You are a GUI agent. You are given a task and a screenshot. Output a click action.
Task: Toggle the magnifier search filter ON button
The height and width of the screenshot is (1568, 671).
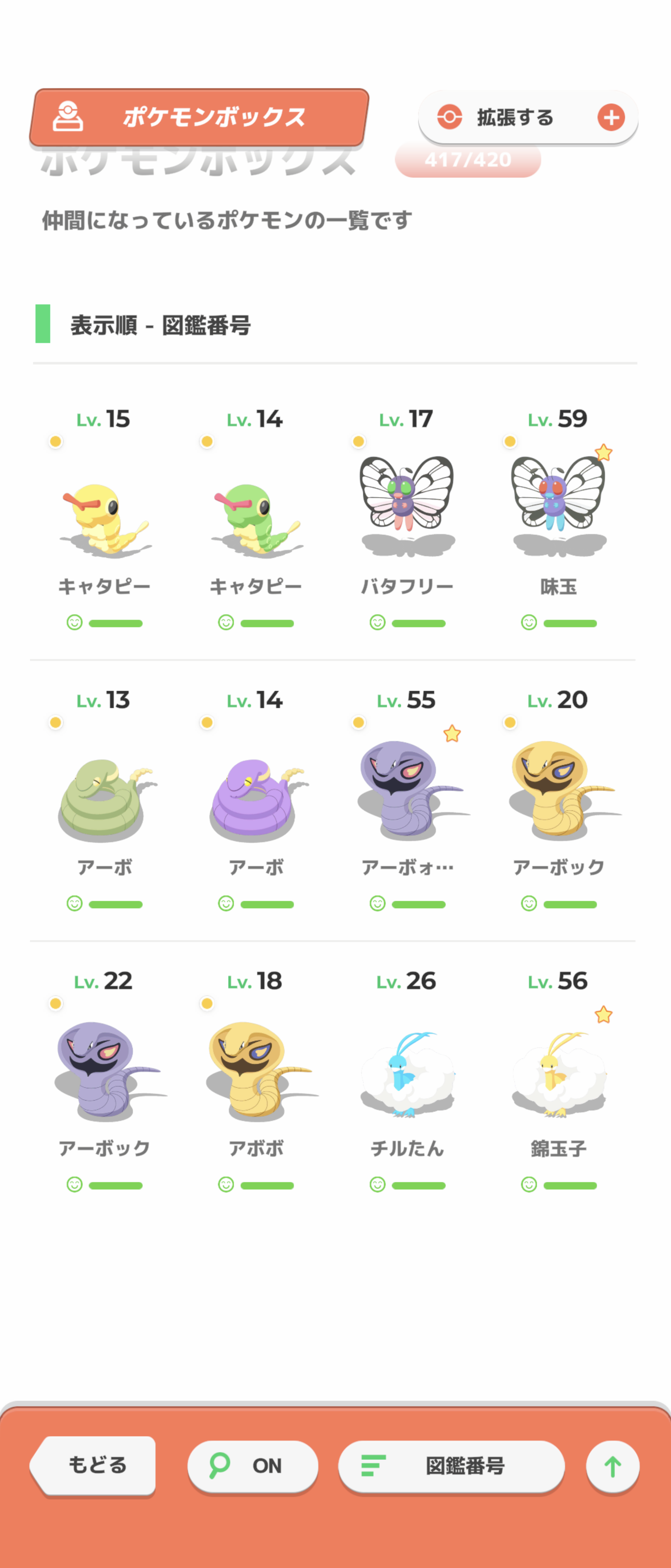253,1466
